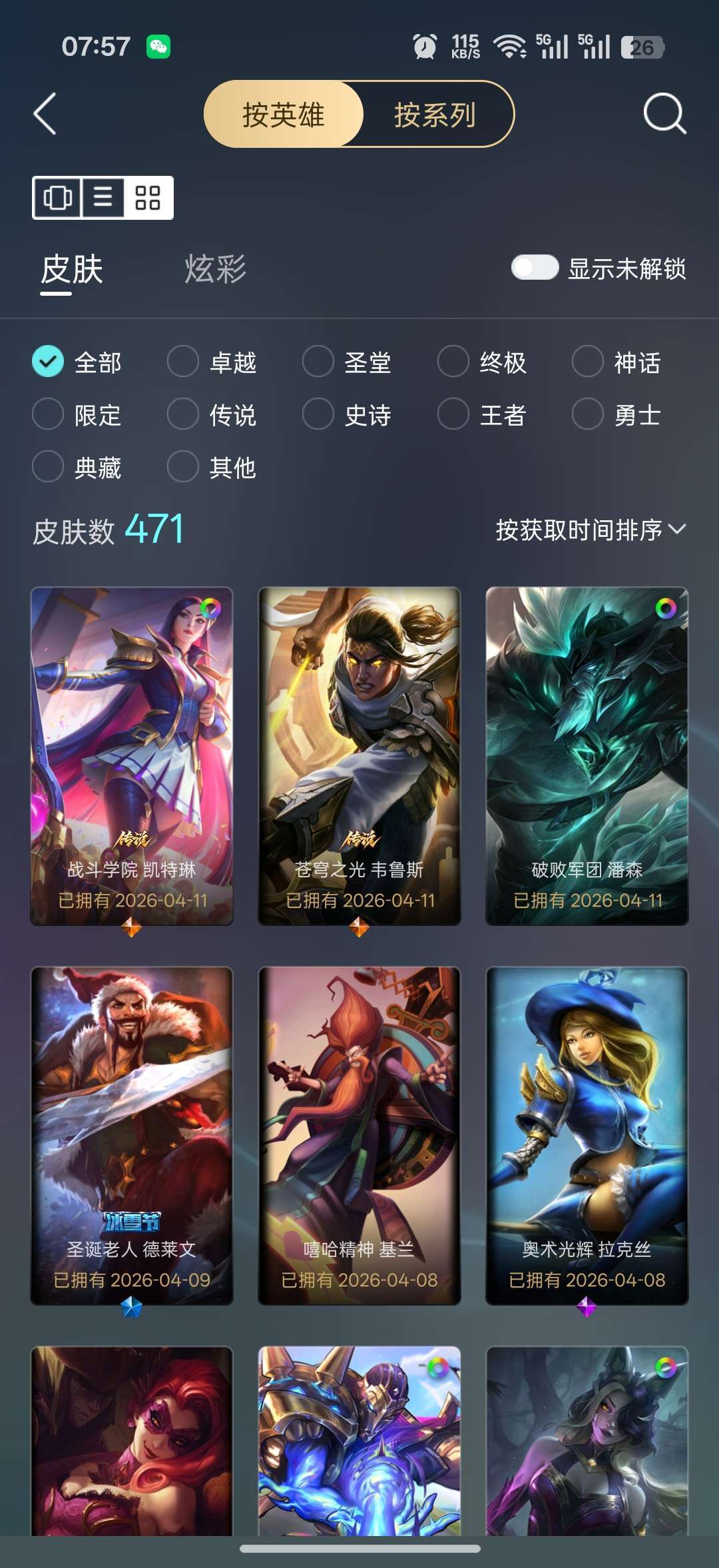Switch to the 炫彩 tab
The width and height of the screenshot is (719, 1568).
point(214,269)
